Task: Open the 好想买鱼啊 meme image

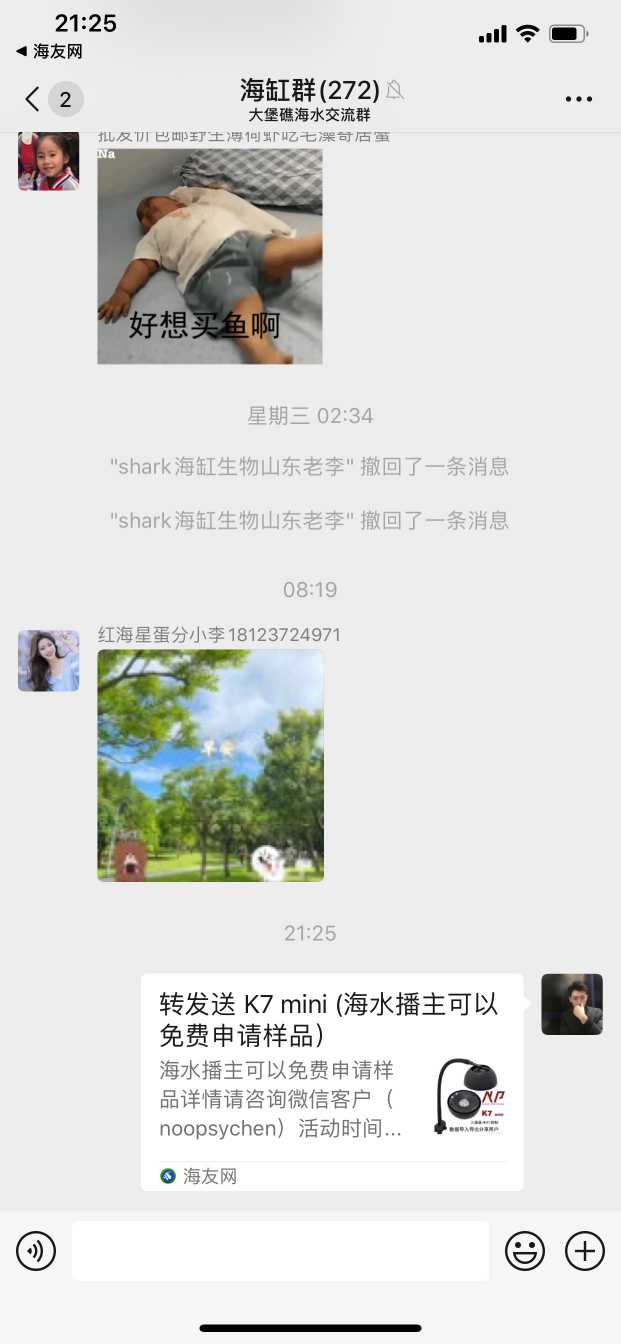Action: (x=210, y=256)
